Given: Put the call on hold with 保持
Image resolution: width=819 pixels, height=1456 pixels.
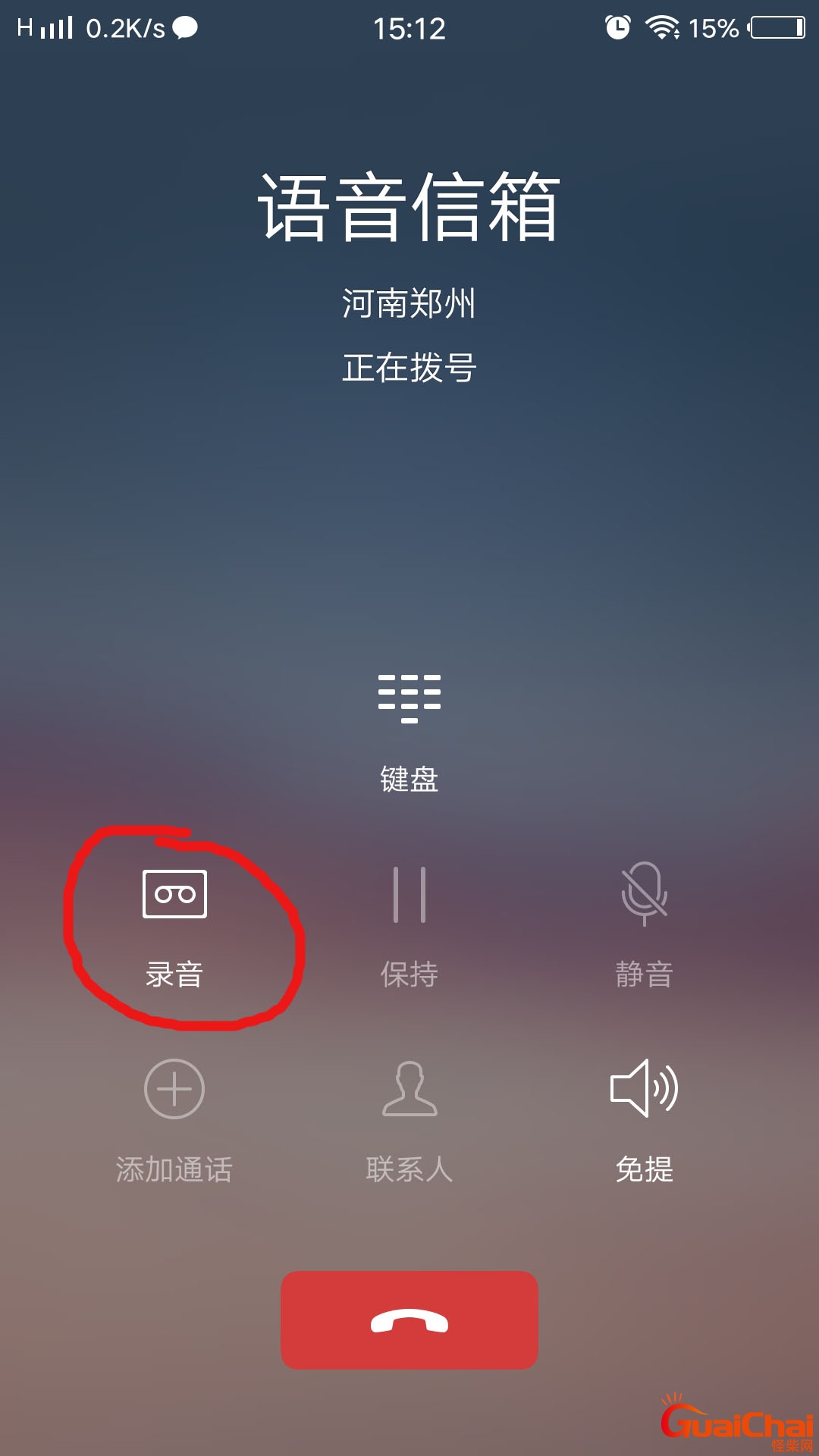Looking at the screenshot, I should (409, 928).
